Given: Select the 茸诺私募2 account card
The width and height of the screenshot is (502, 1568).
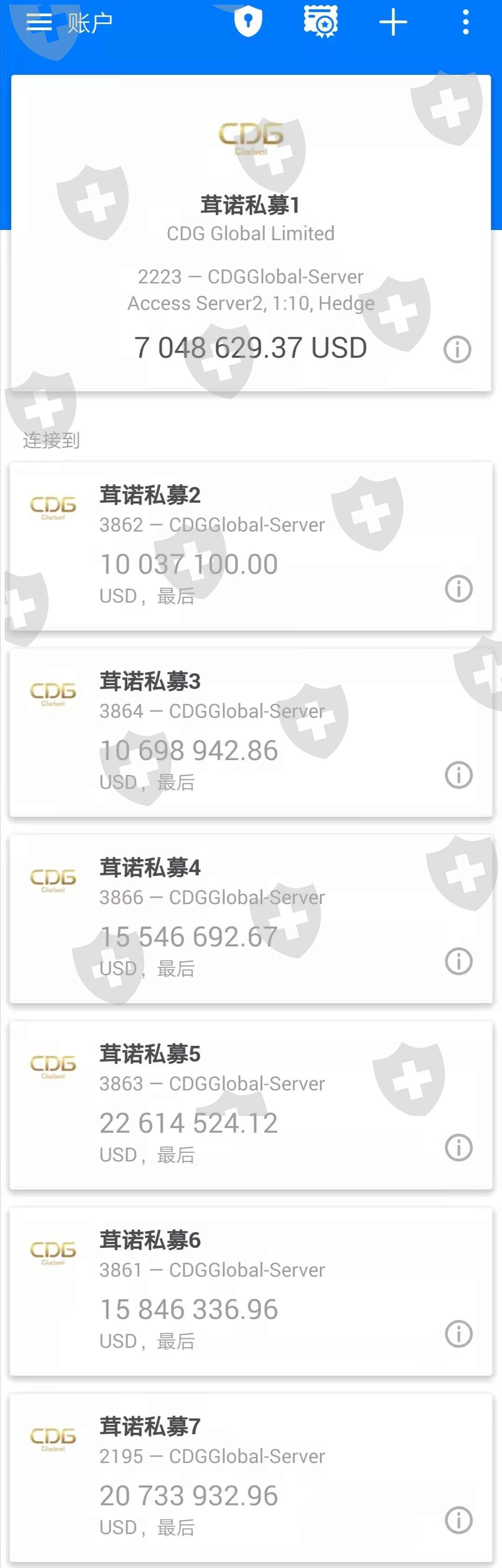Looking at the screenshot, I should coord(251,546).
